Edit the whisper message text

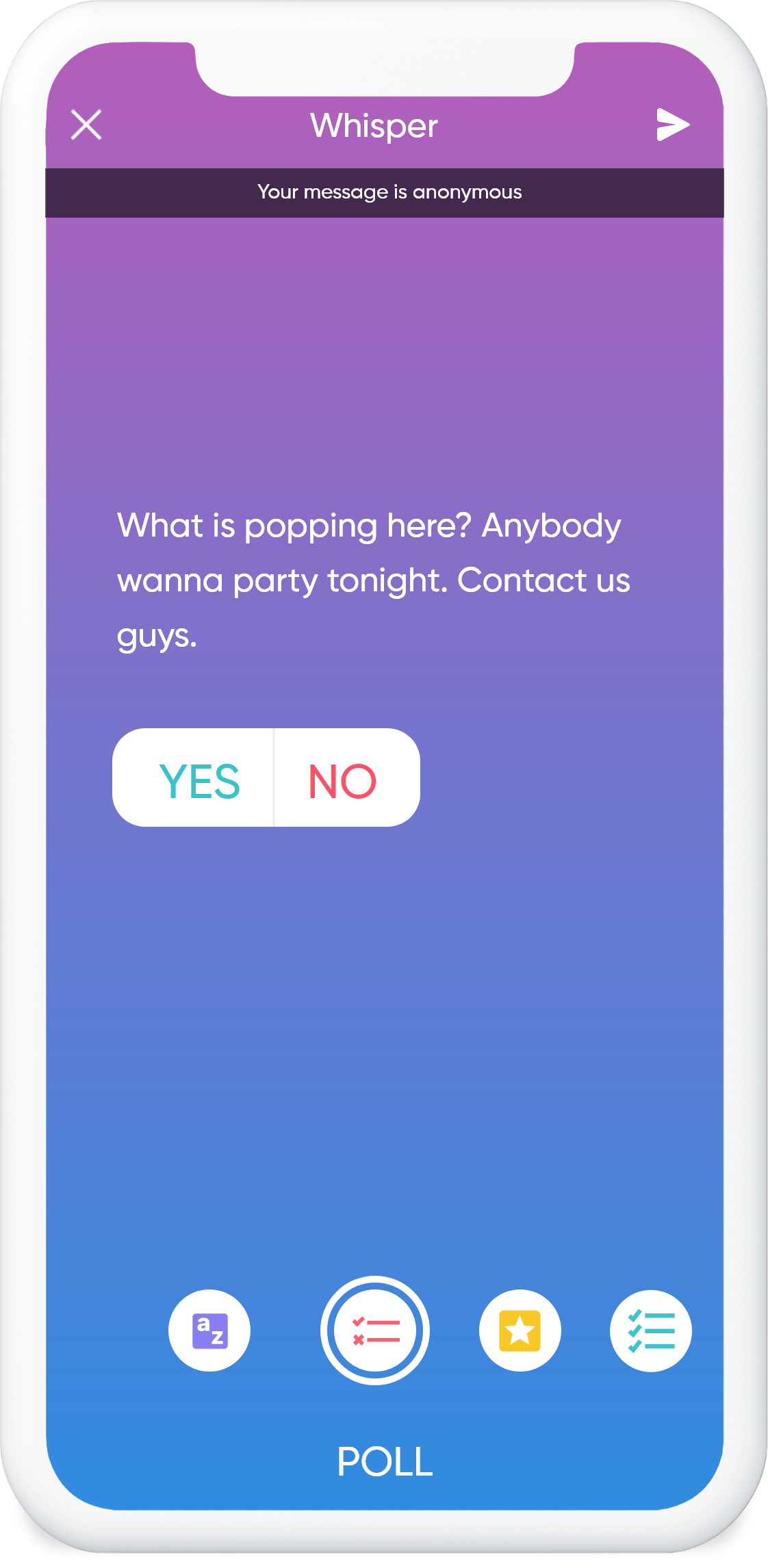click(373, 580)
